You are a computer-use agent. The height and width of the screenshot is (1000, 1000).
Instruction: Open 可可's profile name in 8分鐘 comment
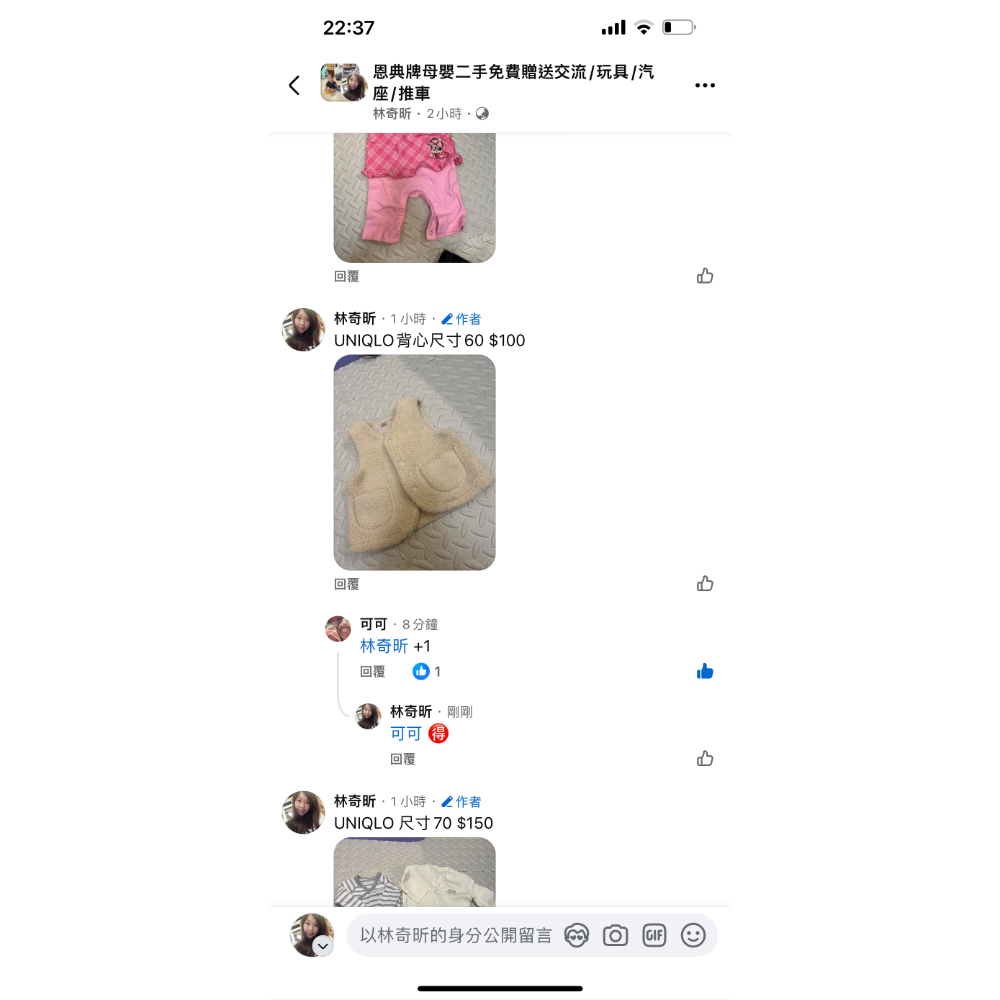tap(373, 624)
